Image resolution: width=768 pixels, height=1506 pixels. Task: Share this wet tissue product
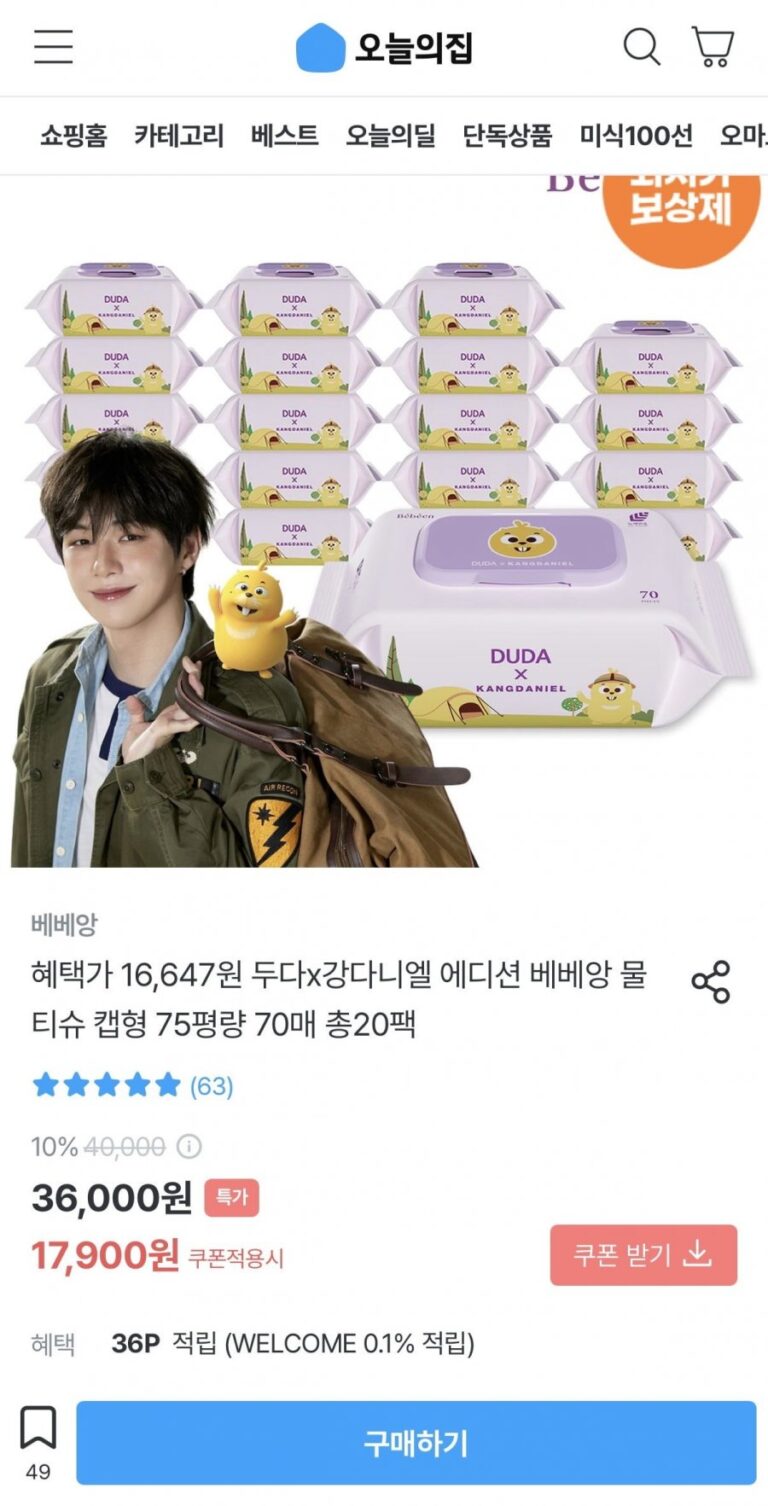[711, 982]
